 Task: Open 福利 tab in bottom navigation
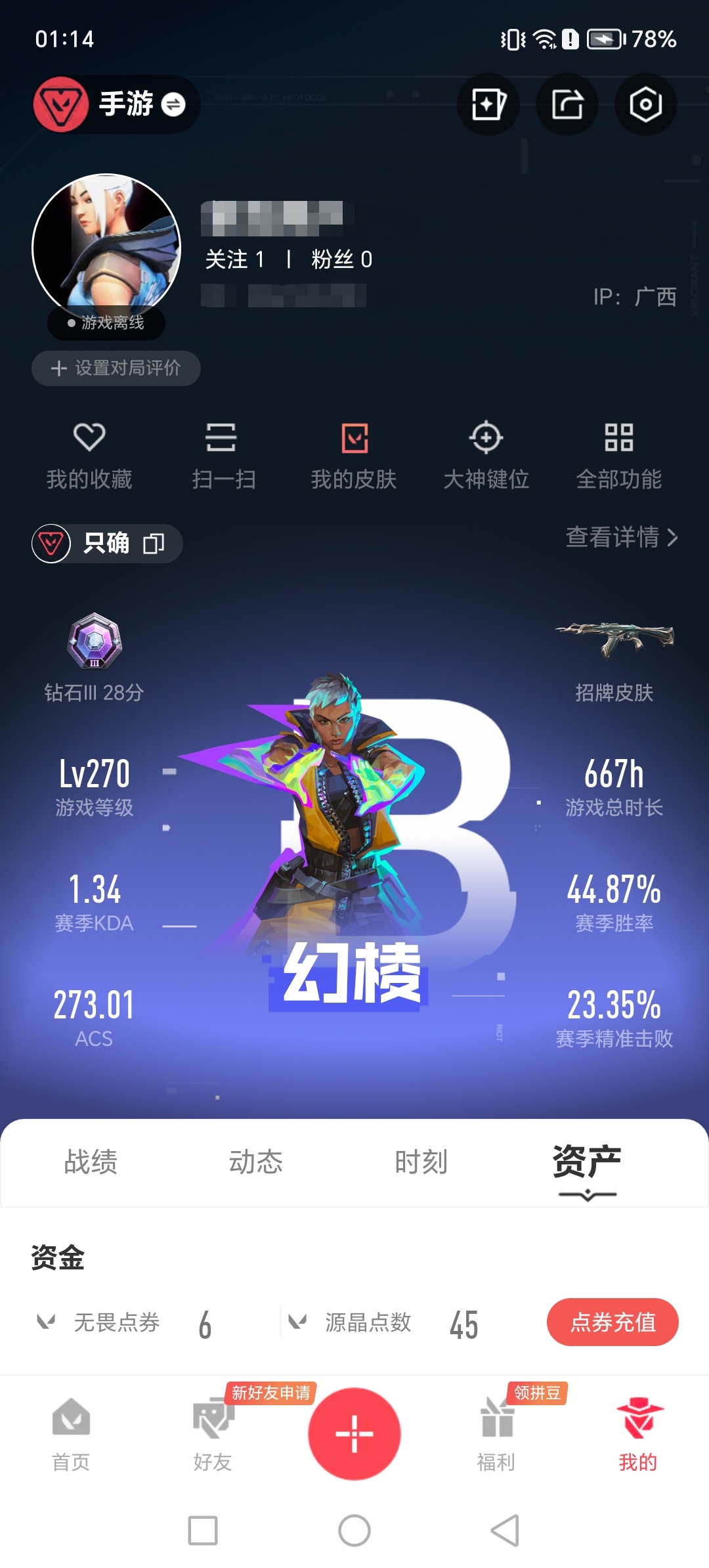click(496, 1434)
